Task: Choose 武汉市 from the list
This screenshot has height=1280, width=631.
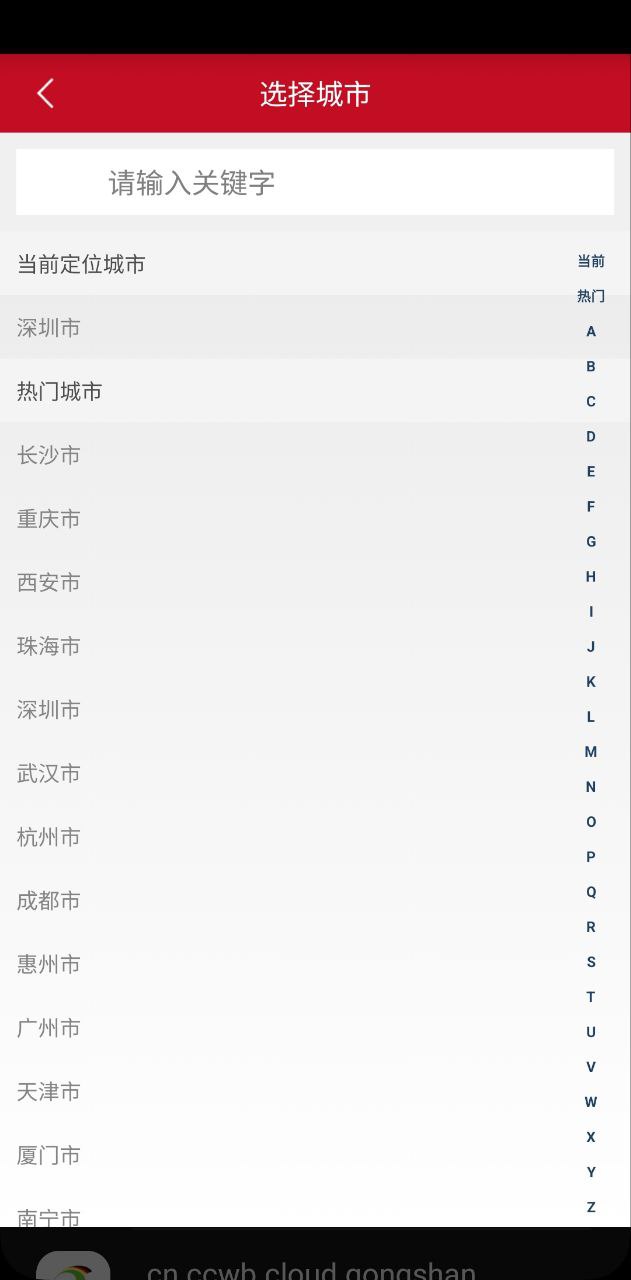Action: pyautogui.click(x=49, y=773)
